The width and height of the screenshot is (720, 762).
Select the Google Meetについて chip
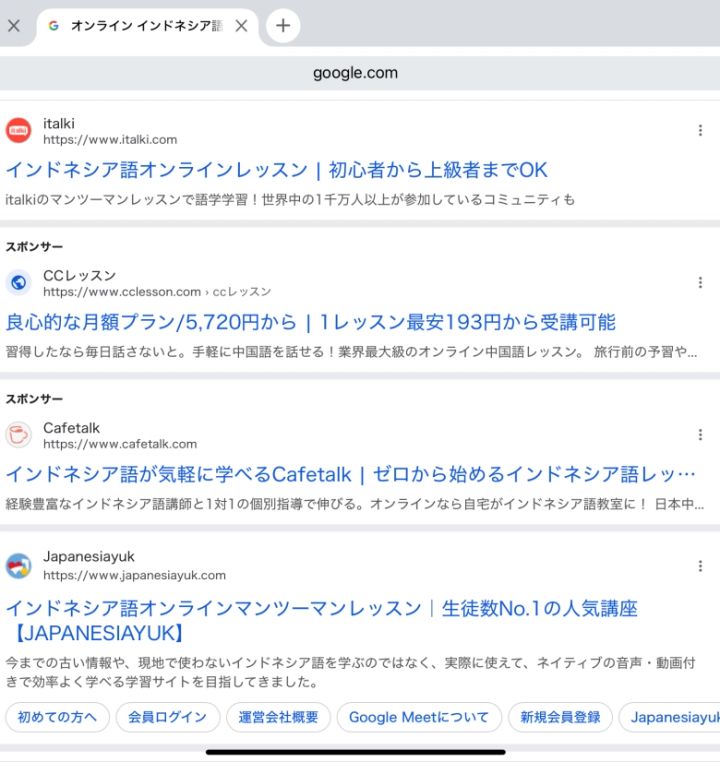pos(418,717)
